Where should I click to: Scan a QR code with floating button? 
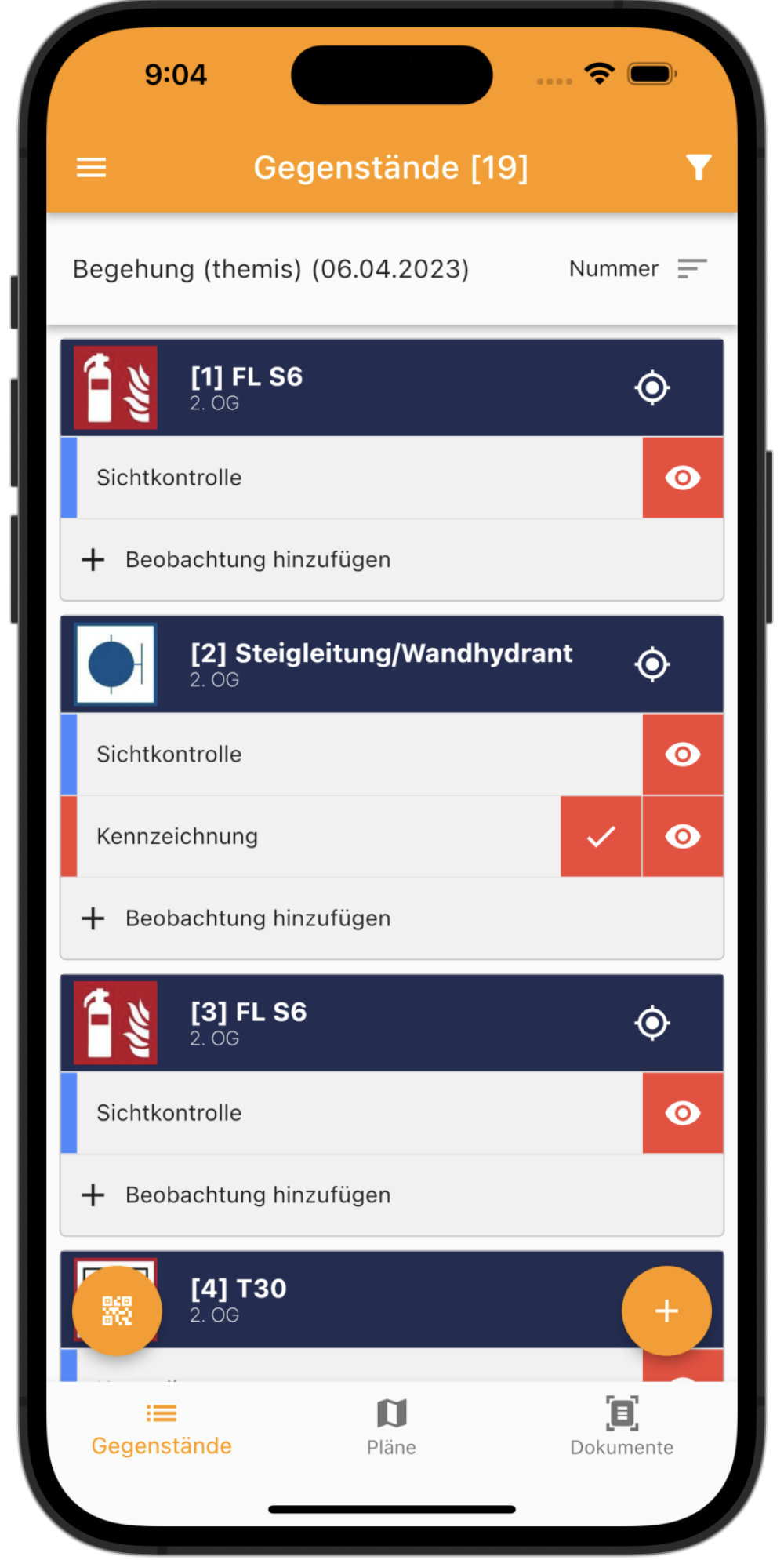(117, 1311)
